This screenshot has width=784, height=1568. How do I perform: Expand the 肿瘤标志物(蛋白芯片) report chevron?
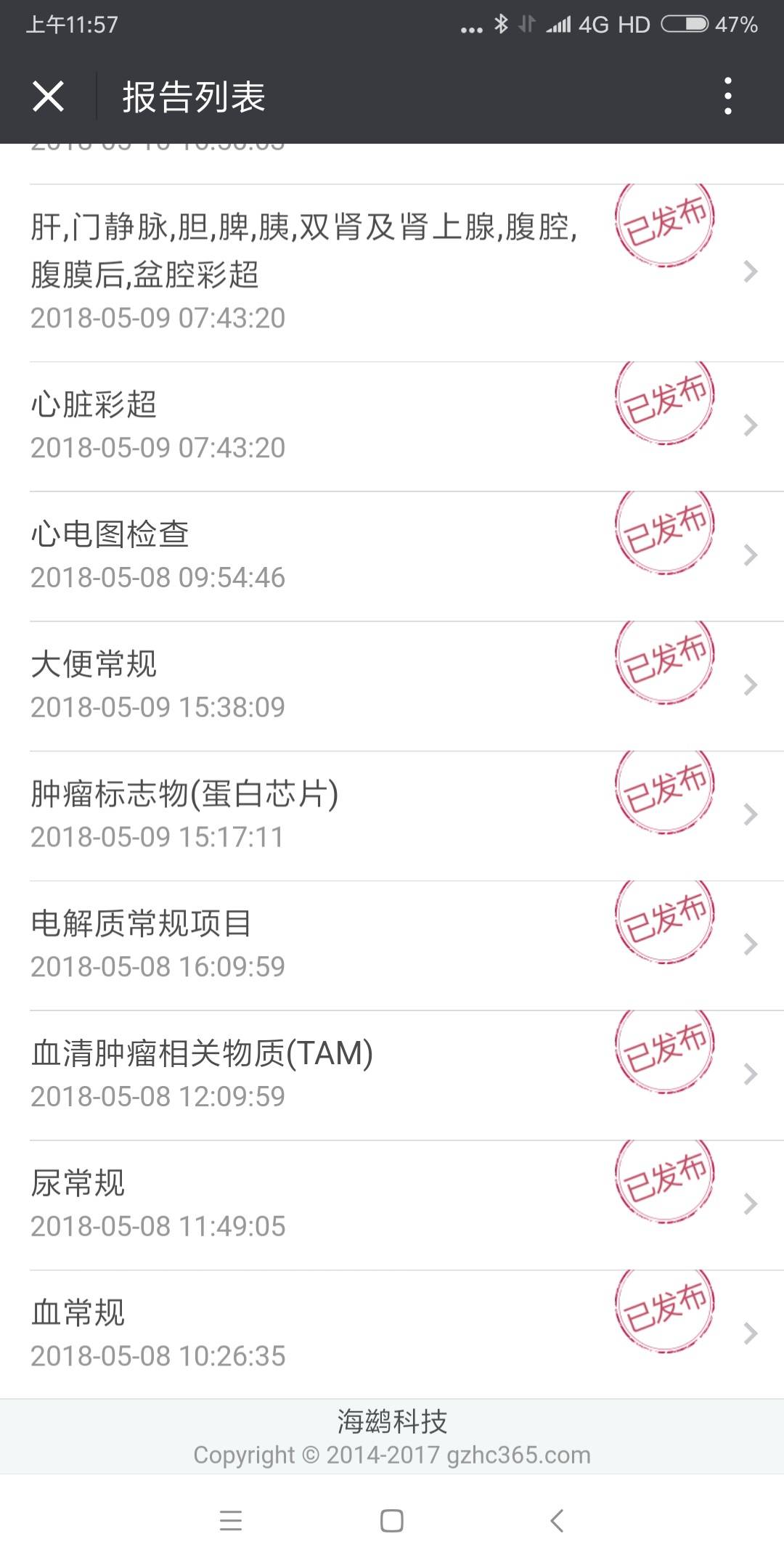pyautogui.click(x=751, y=815)
